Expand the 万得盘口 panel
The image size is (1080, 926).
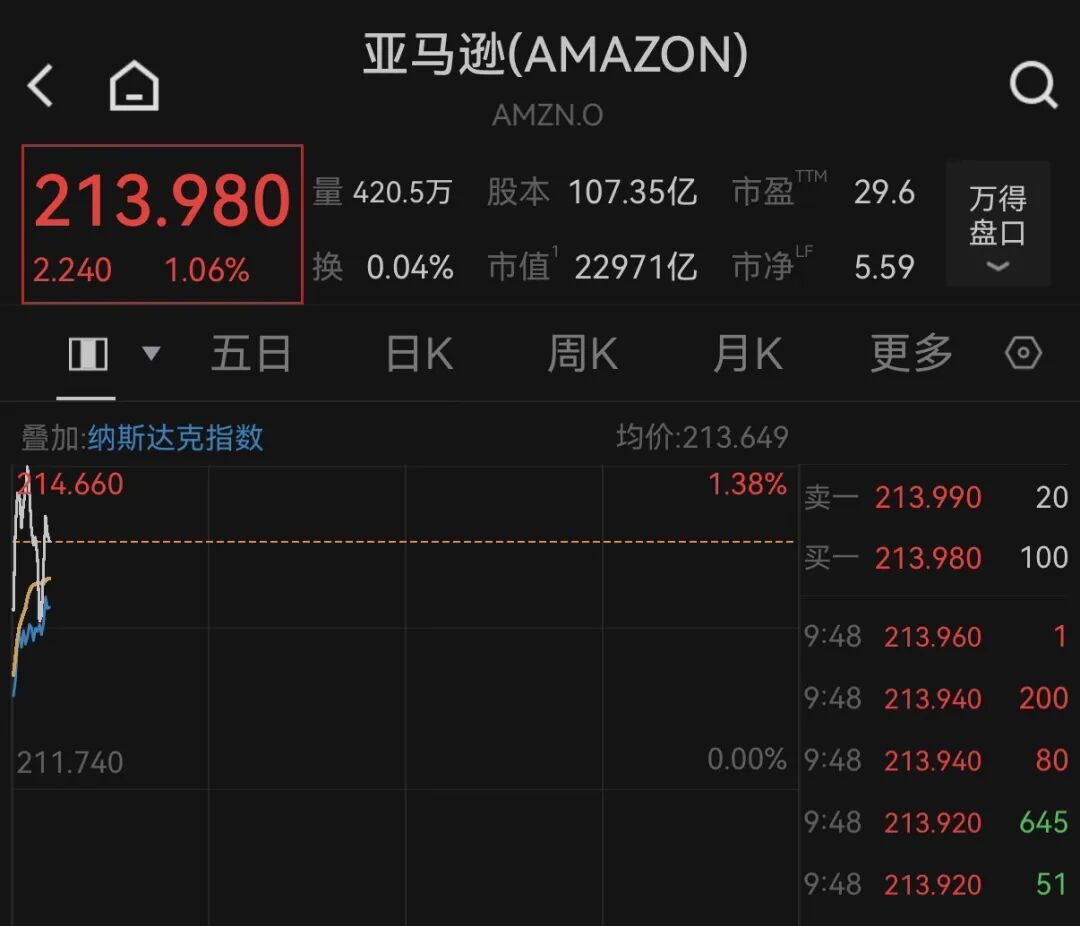(997, 225)
